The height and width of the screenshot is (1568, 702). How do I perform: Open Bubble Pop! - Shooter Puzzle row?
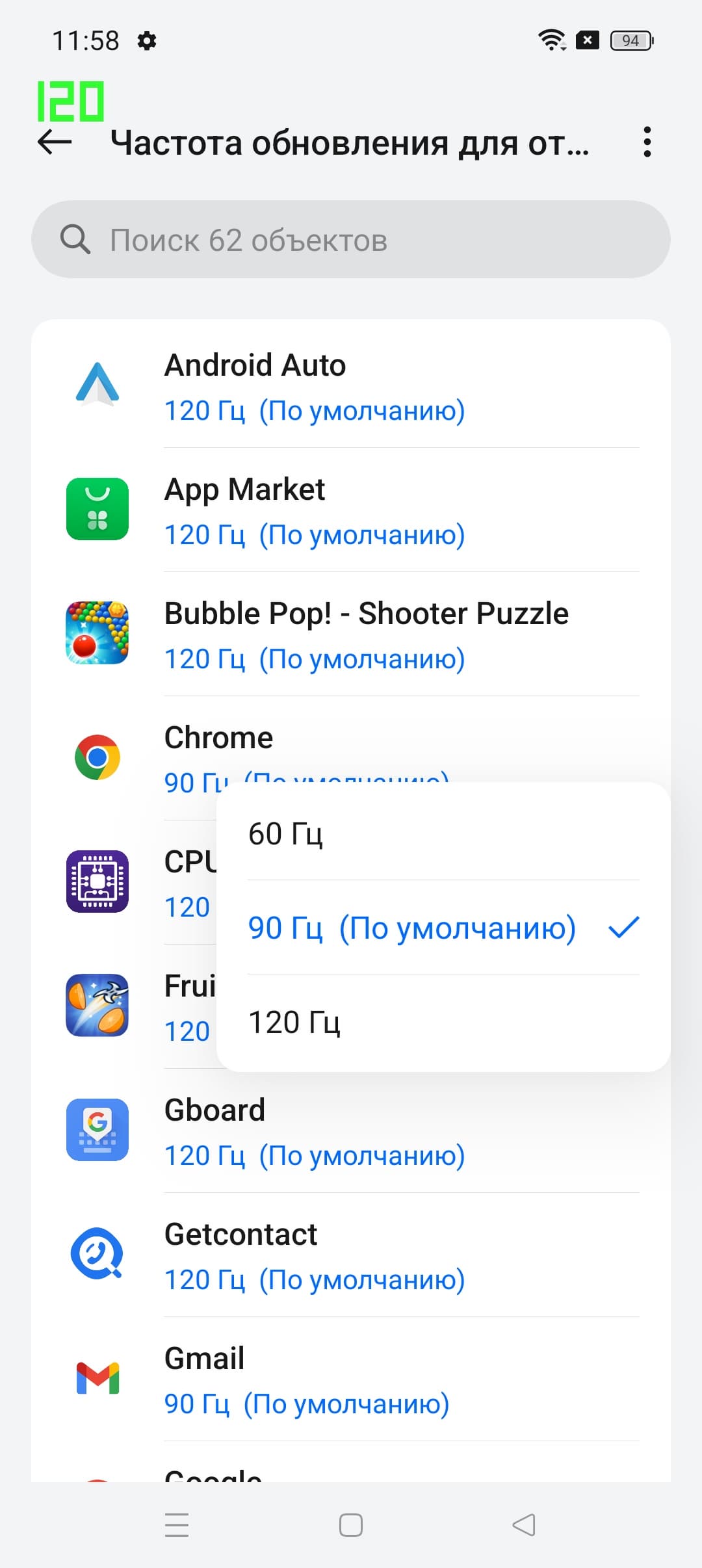pos(351,634)
